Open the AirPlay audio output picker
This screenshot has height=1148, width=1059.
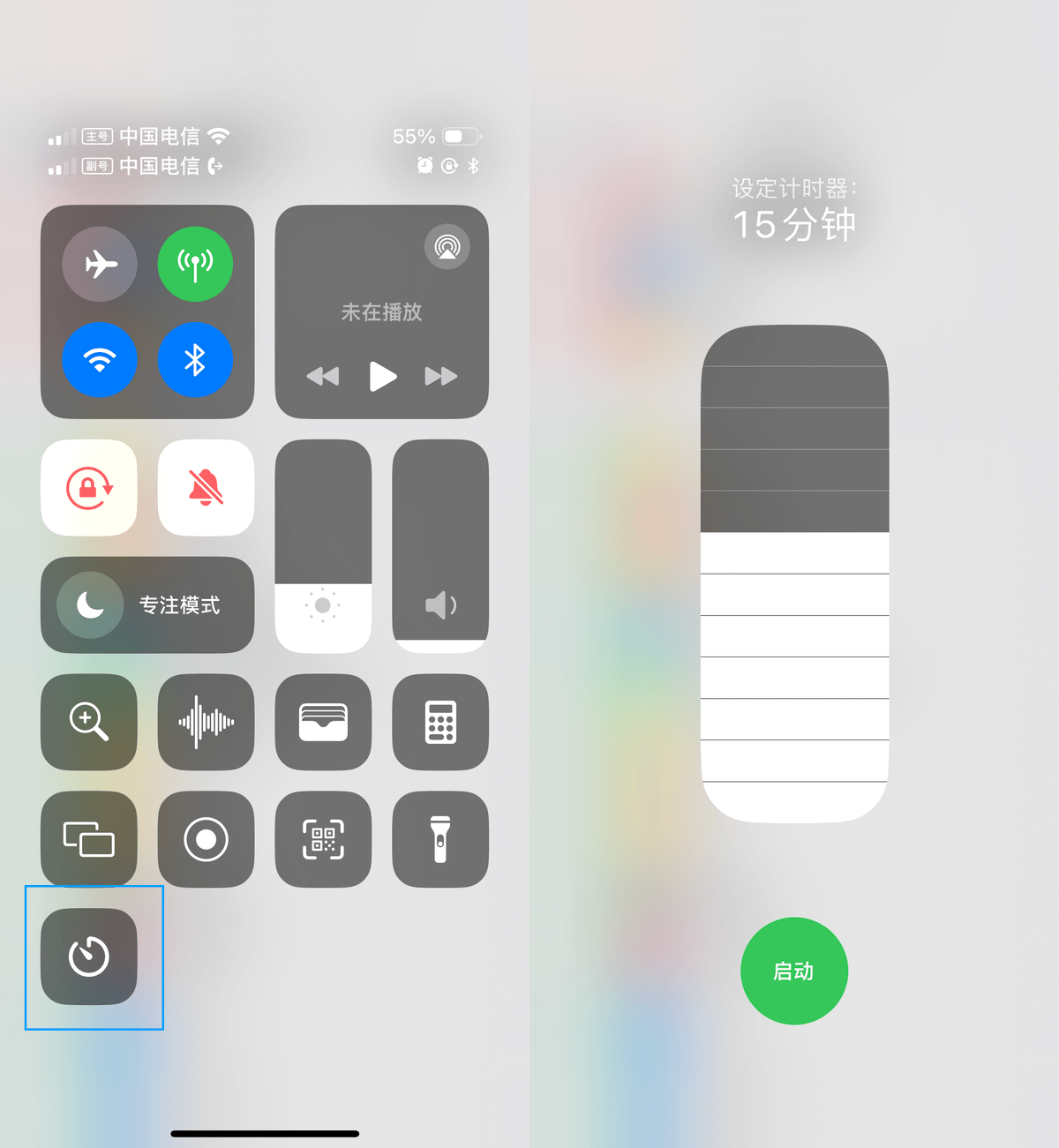[447, 247]
